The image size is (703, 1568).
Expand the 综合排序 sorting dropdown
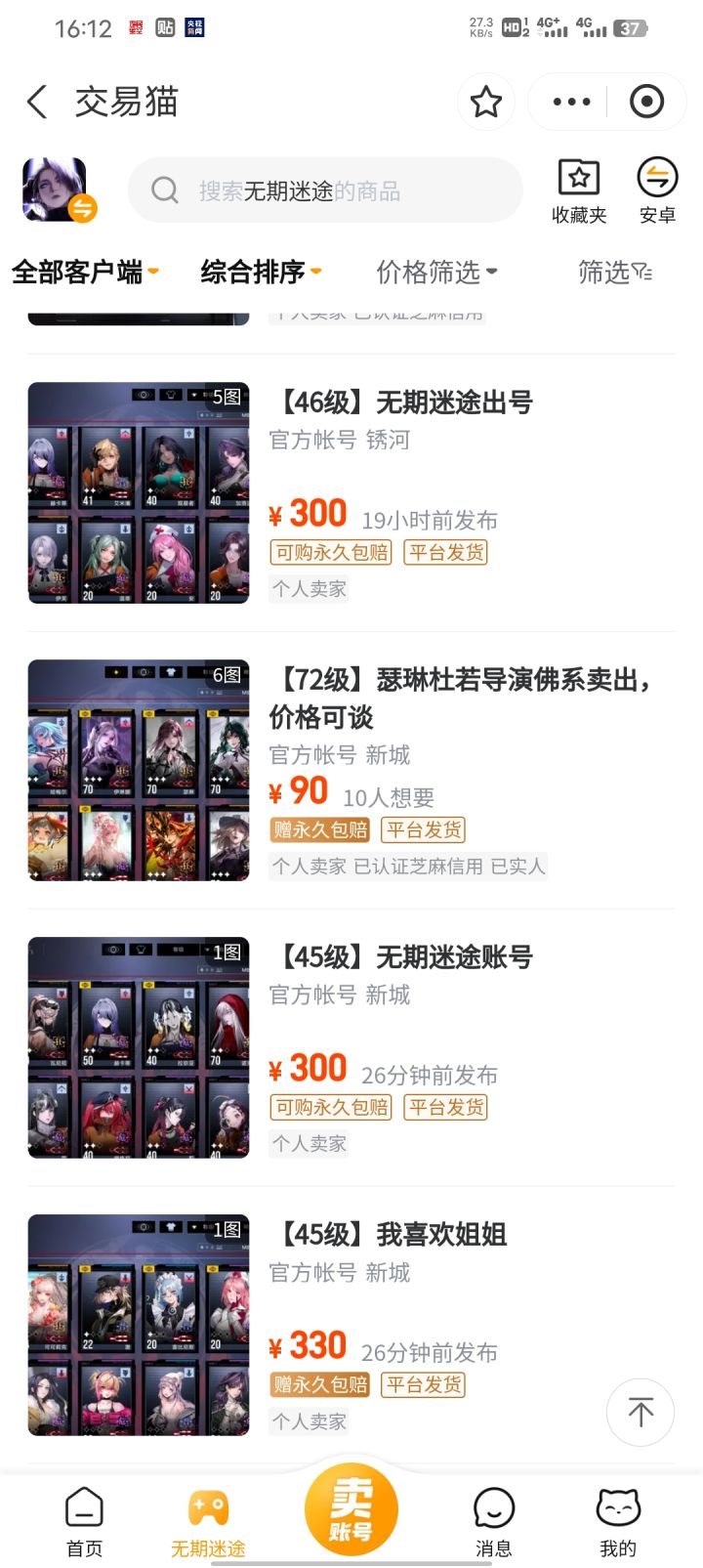tap(261, 272)
